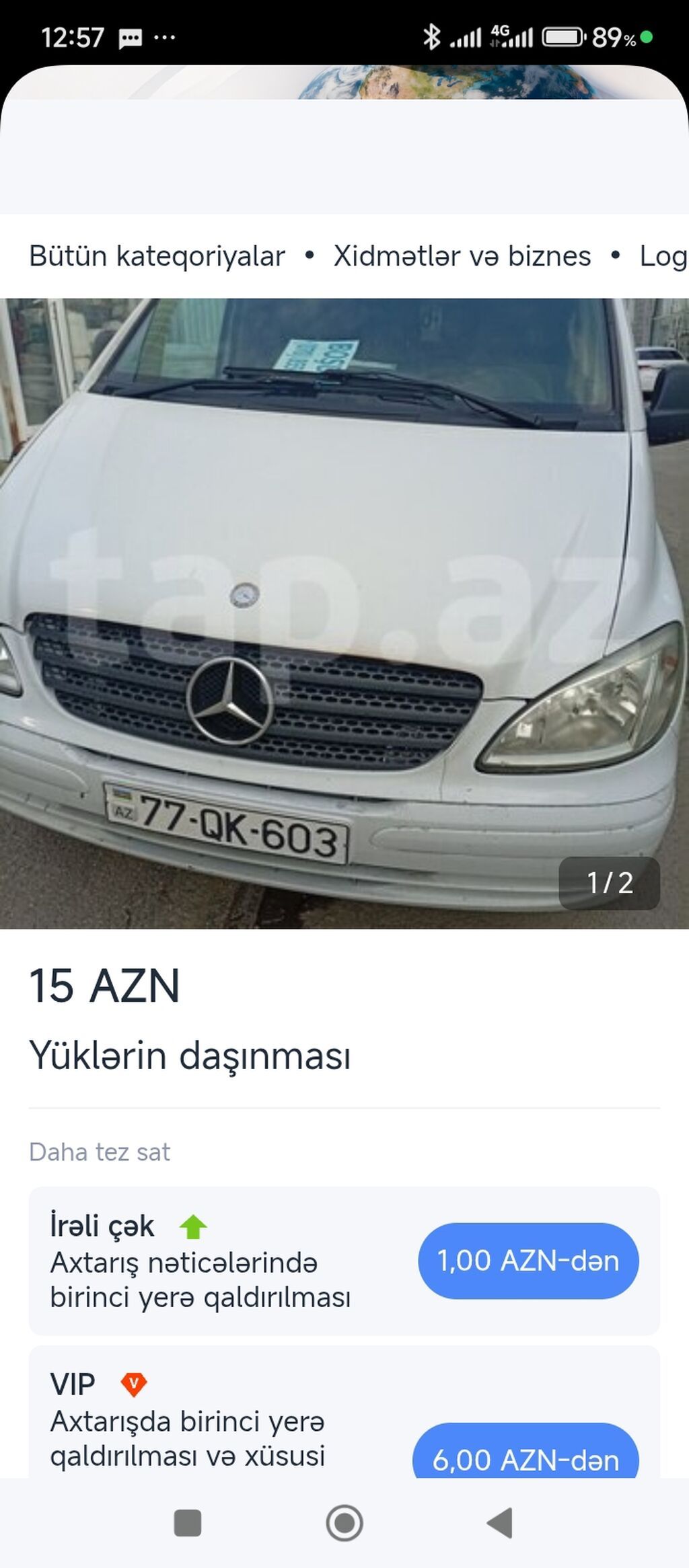This screenshot has width=689, height=1568.
Task: Go to Xidmətlər və biznes category
Action: [x=462, y=256]
